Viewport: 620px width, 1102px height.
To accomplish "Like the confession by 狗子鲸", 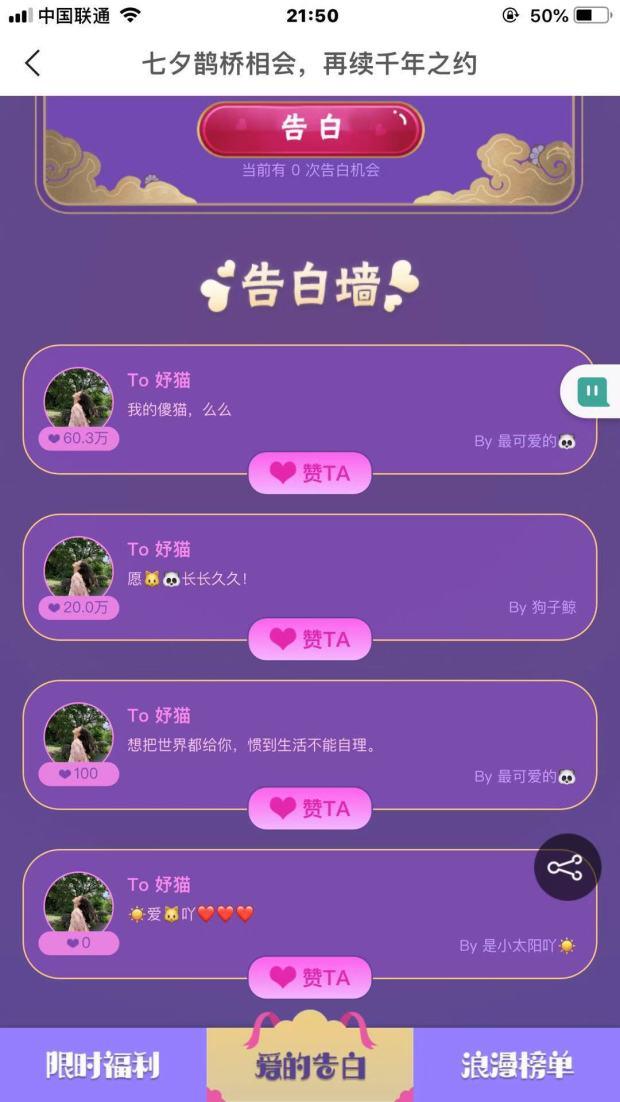I will [309, 639].
